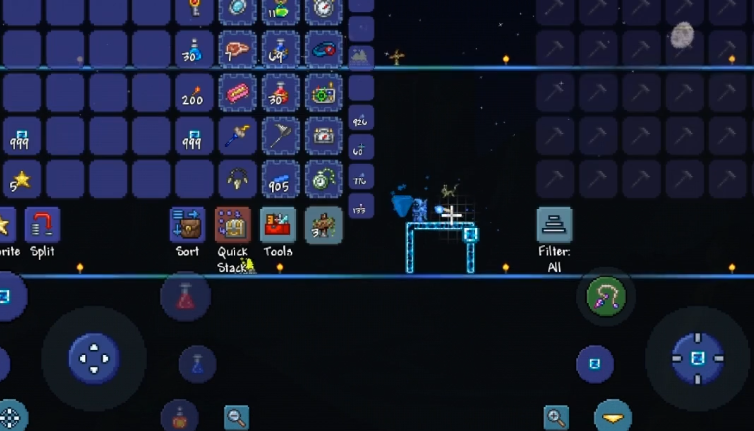This screenshot has width=754, height=431.
Task: Select the blue item stack of 905
Action: 281,178
